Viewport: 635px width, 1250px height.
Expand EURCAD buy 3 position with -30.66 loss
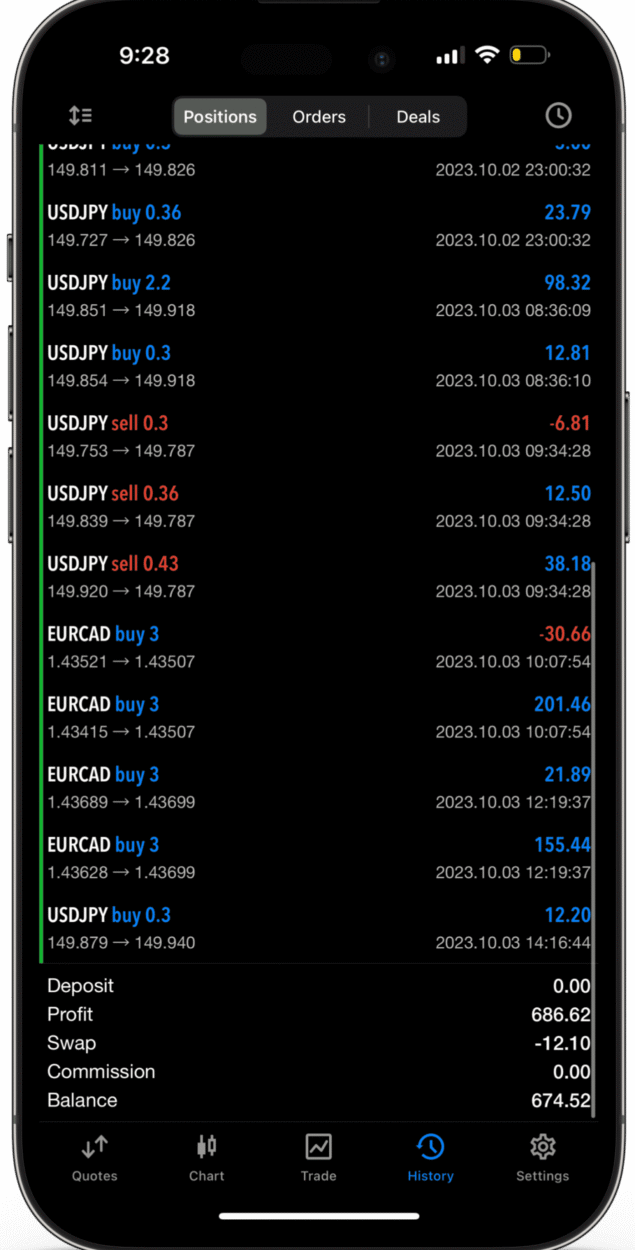tap(318, 647)
